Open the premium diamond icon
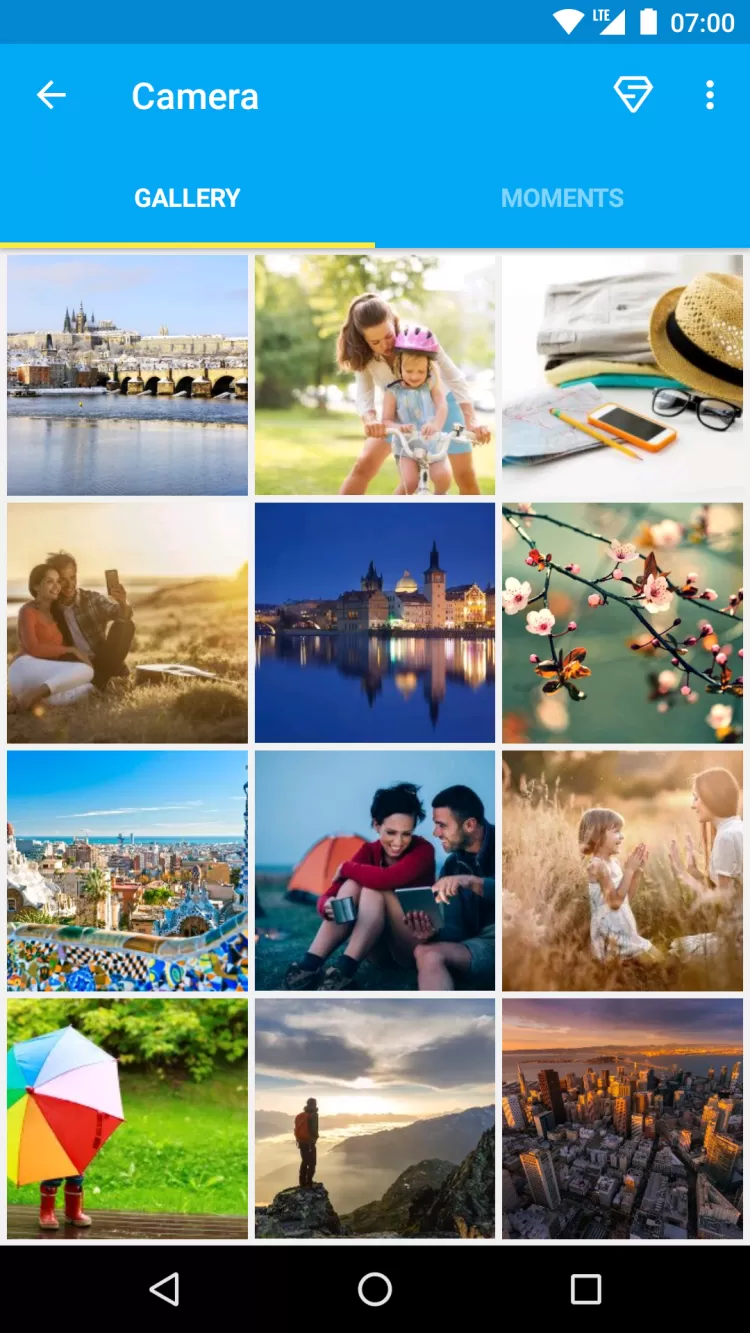The width and height of the screenshot is (750, 1333). (632, 96)
